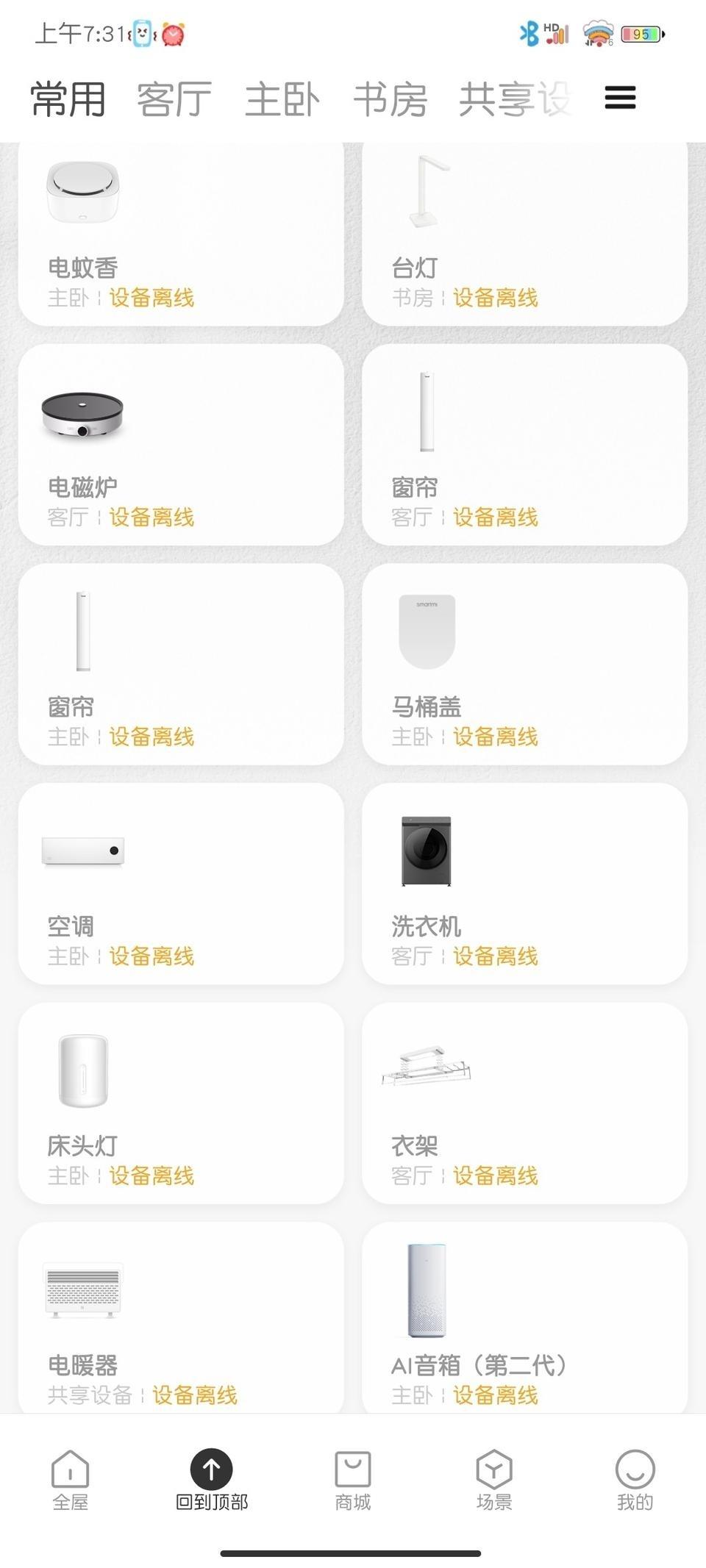This screenshot has width=706, height=1568.
Task: Open the 台灯 device card
Action: pyautogui.click(x=524, y=235)
